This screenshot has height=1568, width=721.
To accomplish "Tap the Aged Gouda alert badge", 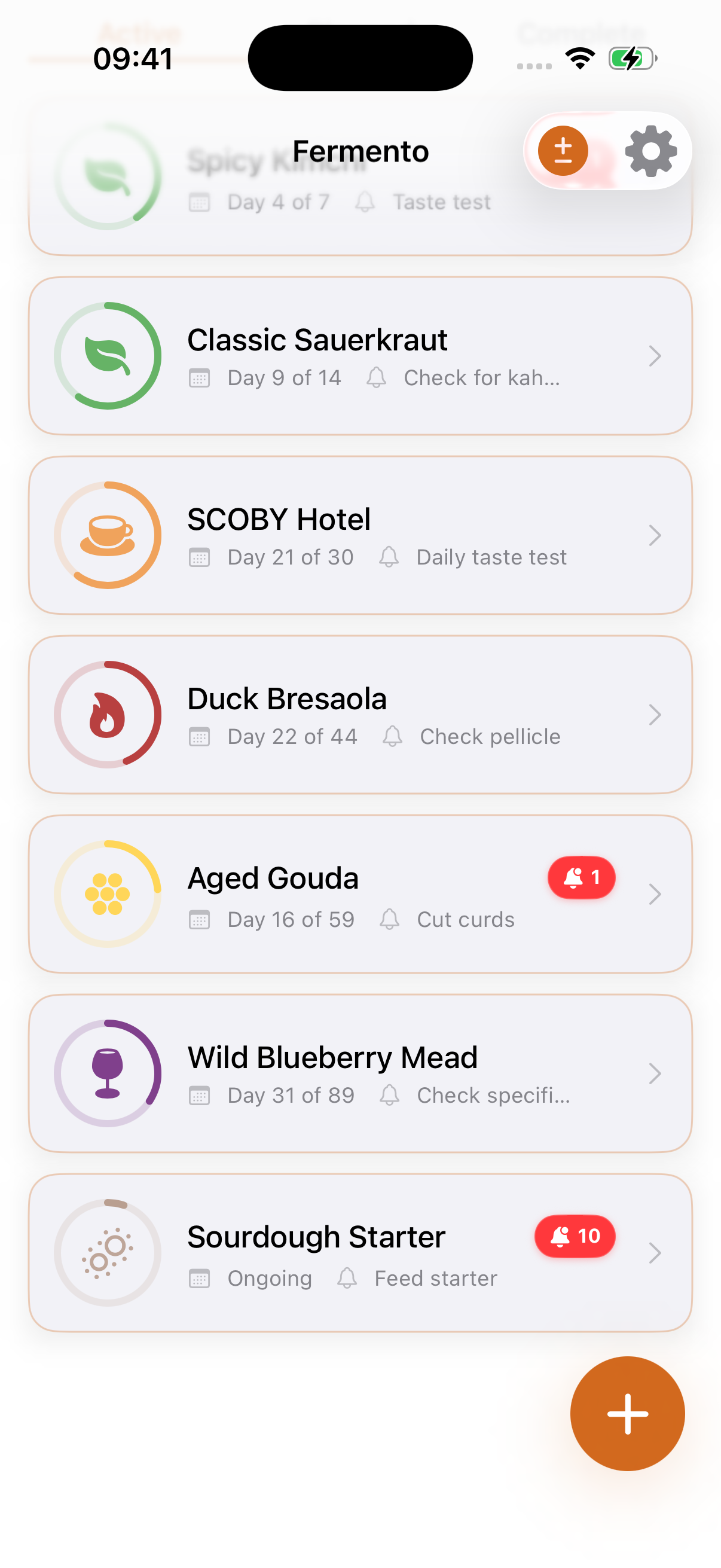I will tap(581, 877).
